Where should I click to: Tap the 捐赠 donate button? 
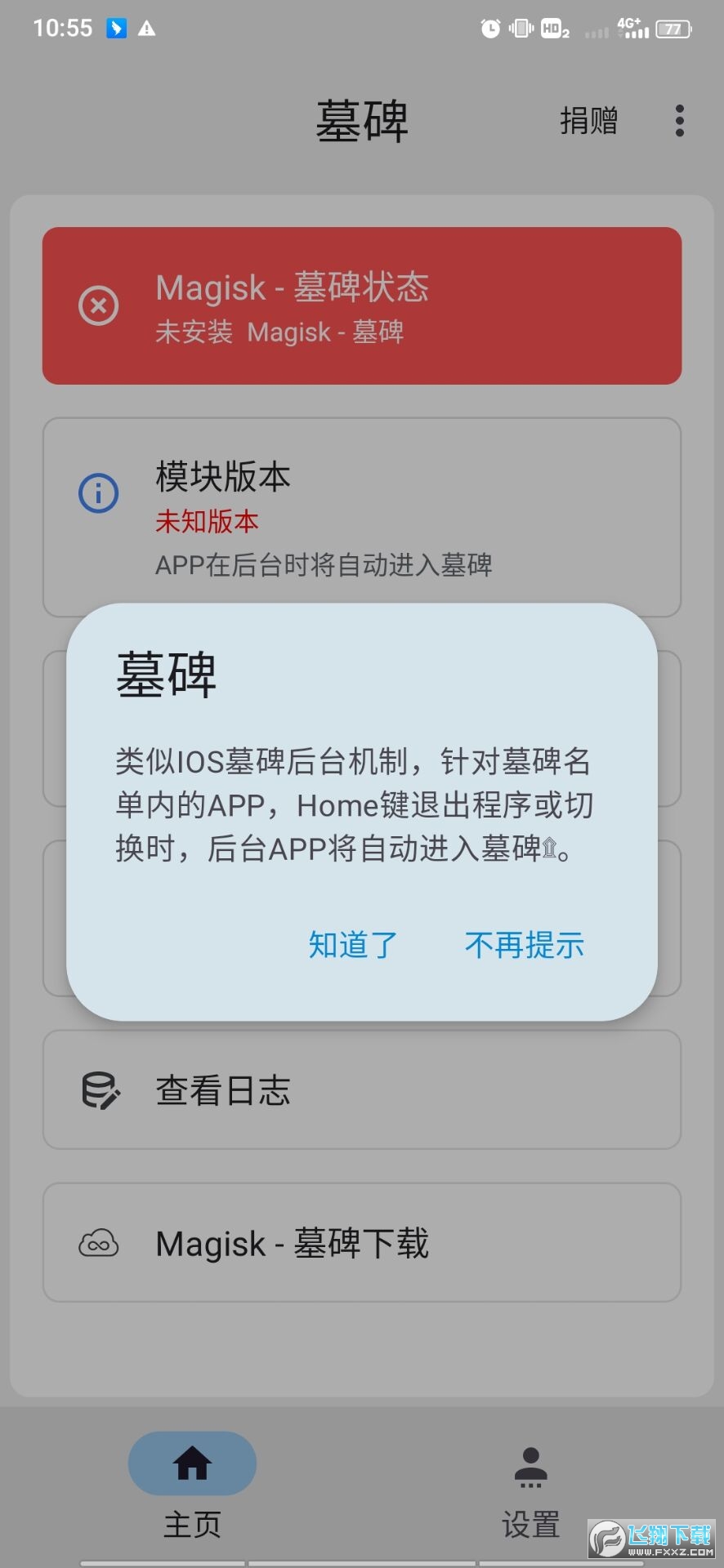[588, 121]
